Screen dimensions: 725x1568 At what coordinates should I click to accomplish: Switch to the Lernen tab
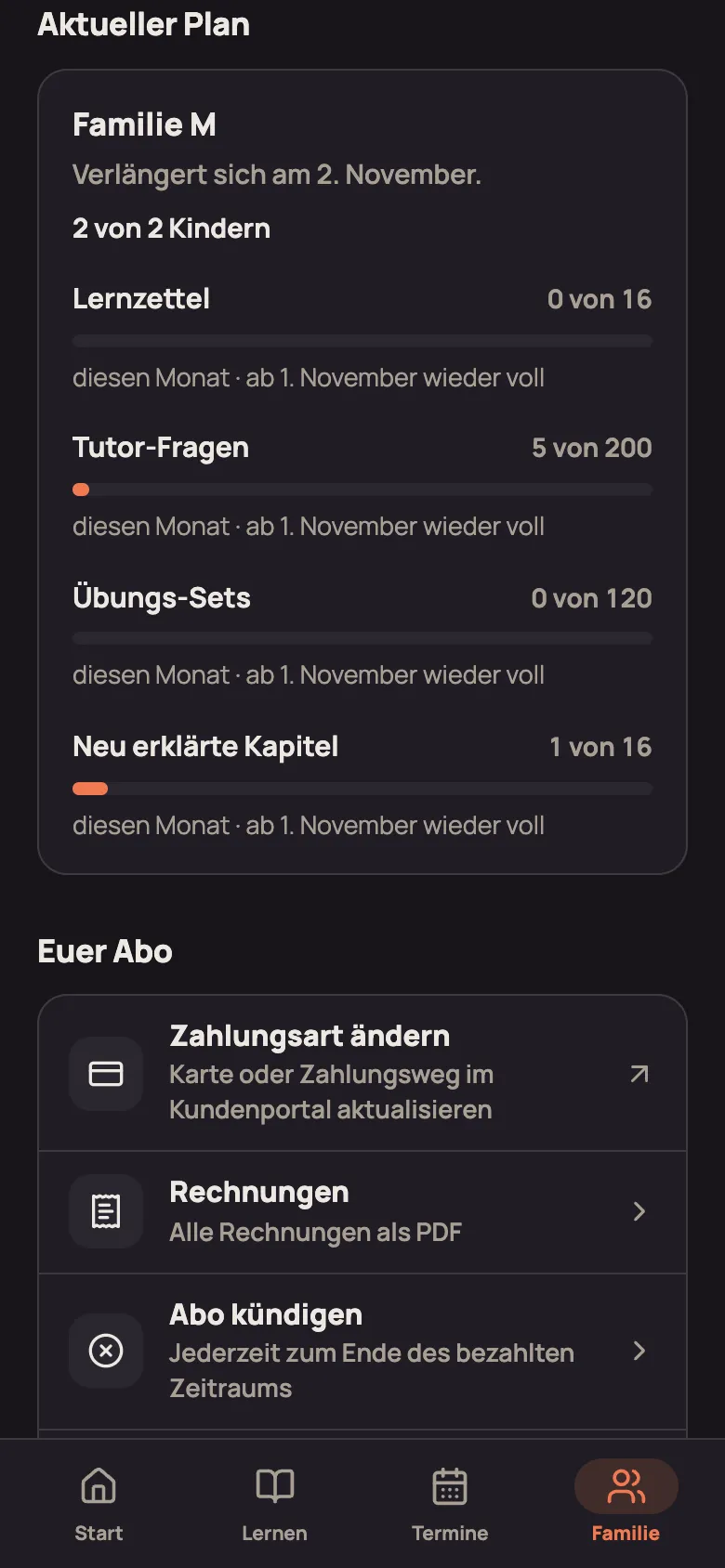tap(274, 1503)
